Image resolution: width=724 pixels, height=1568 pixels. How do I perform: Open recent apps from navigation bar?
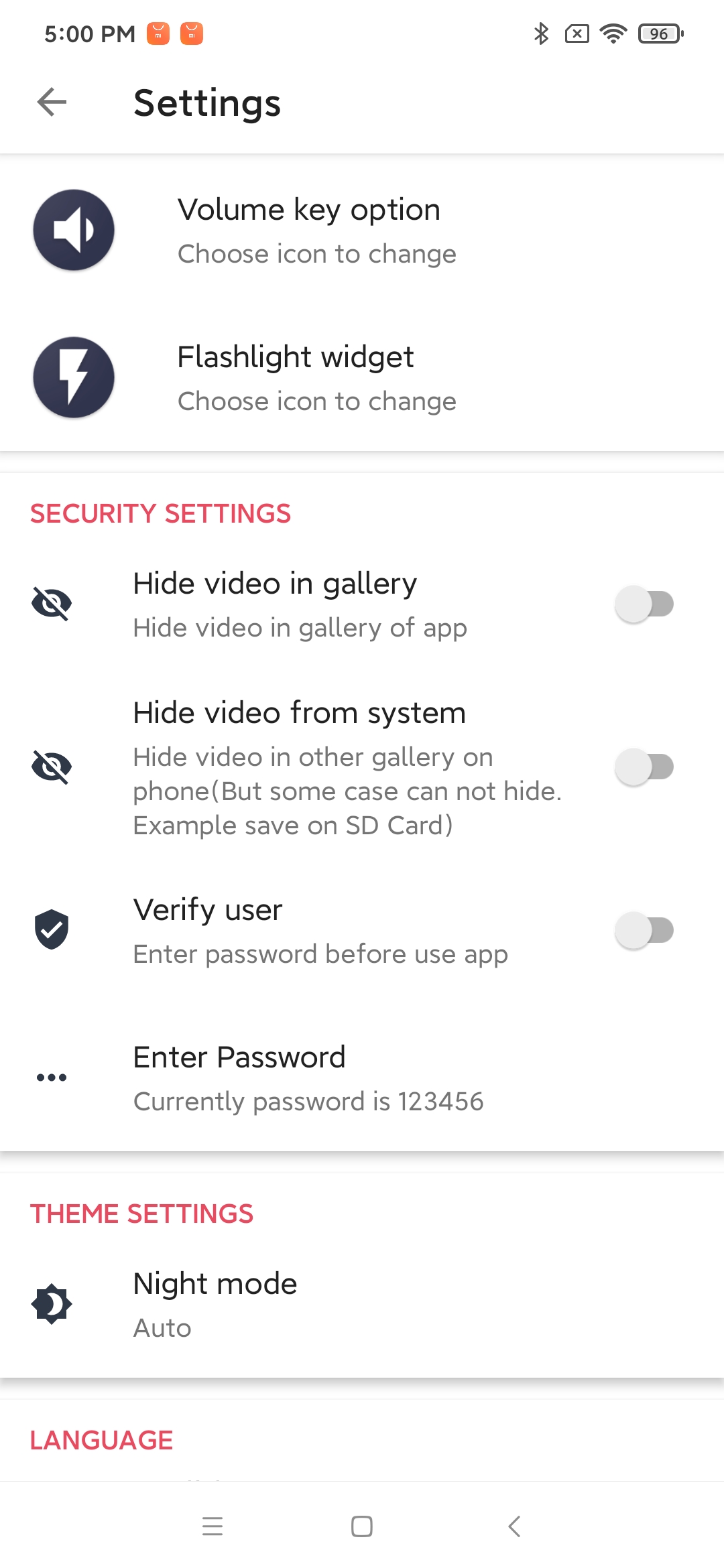pos(213,1526)
